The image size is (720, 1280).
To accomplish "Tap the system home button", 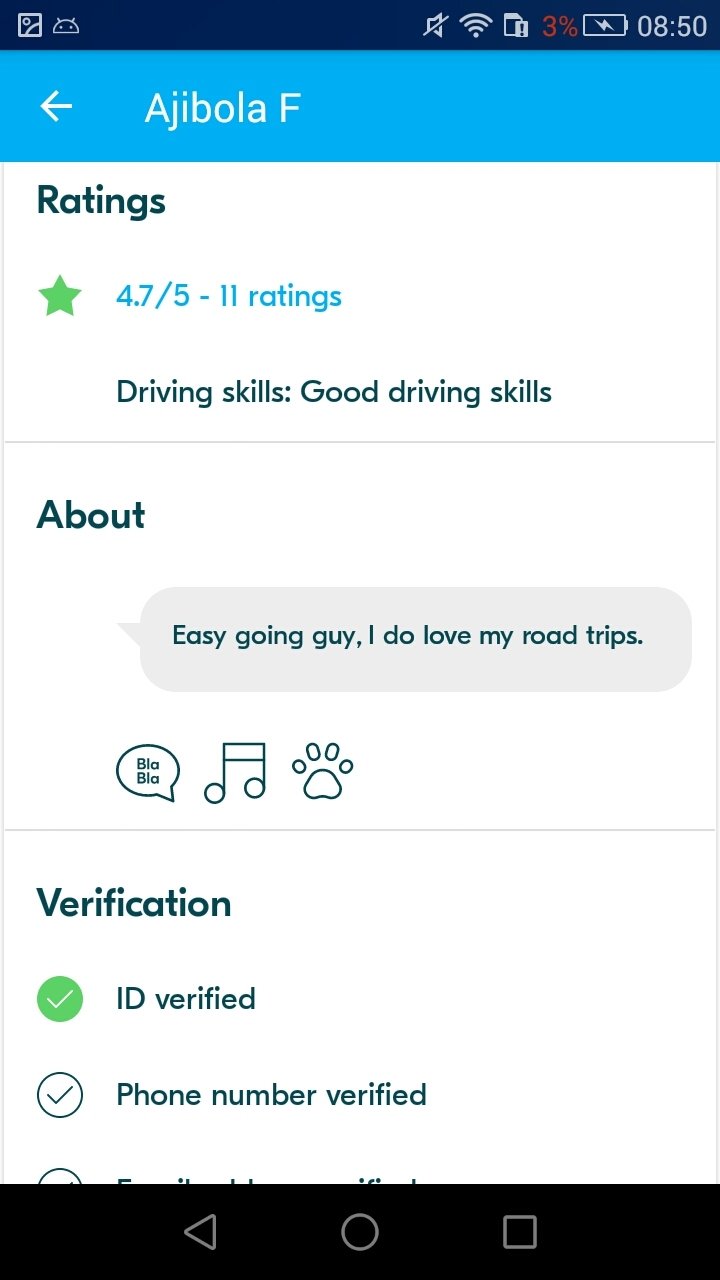I will pos(360,1232).
